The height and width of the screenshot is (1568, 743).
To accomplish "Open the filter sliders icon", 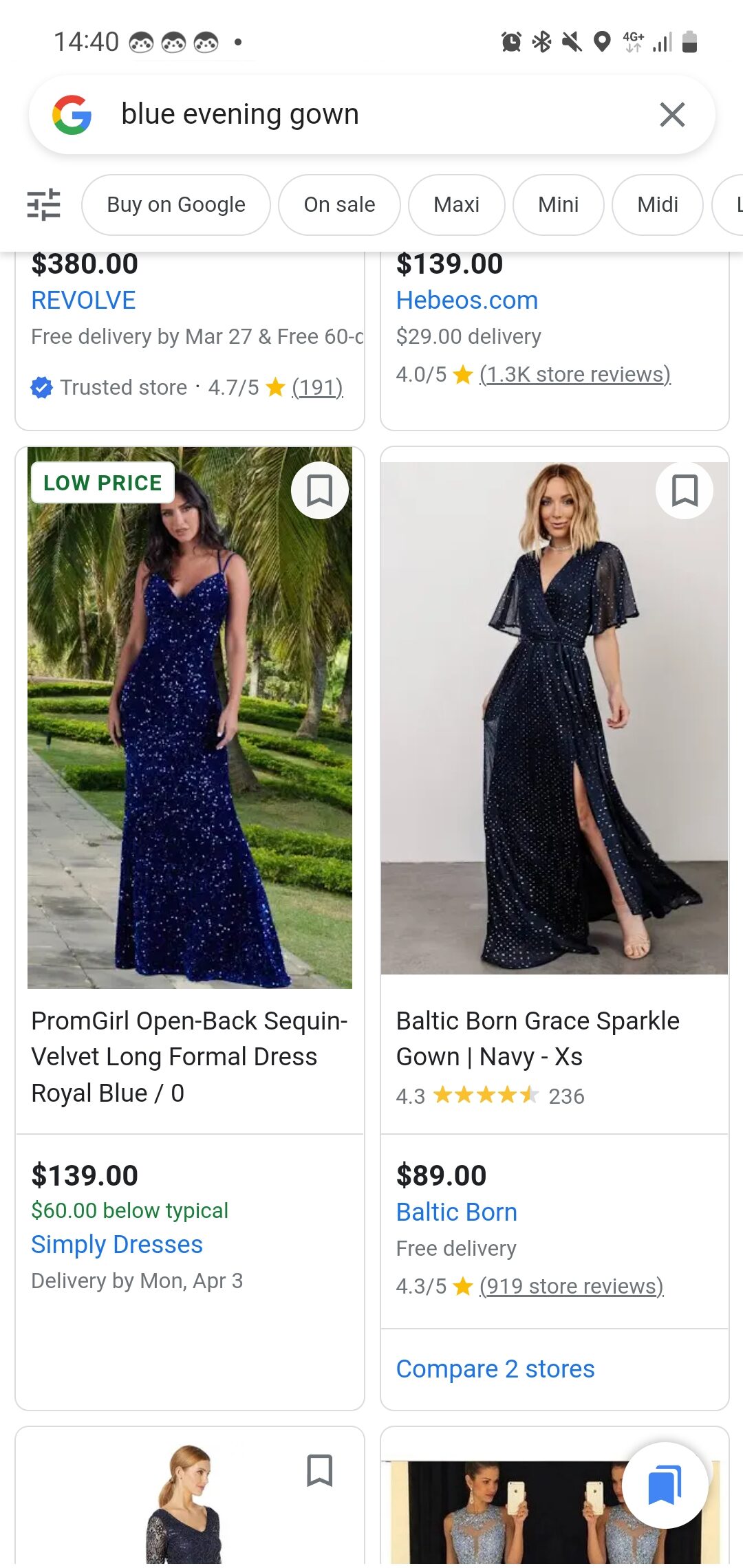I will pyautogui.click(x=43, y=205).
